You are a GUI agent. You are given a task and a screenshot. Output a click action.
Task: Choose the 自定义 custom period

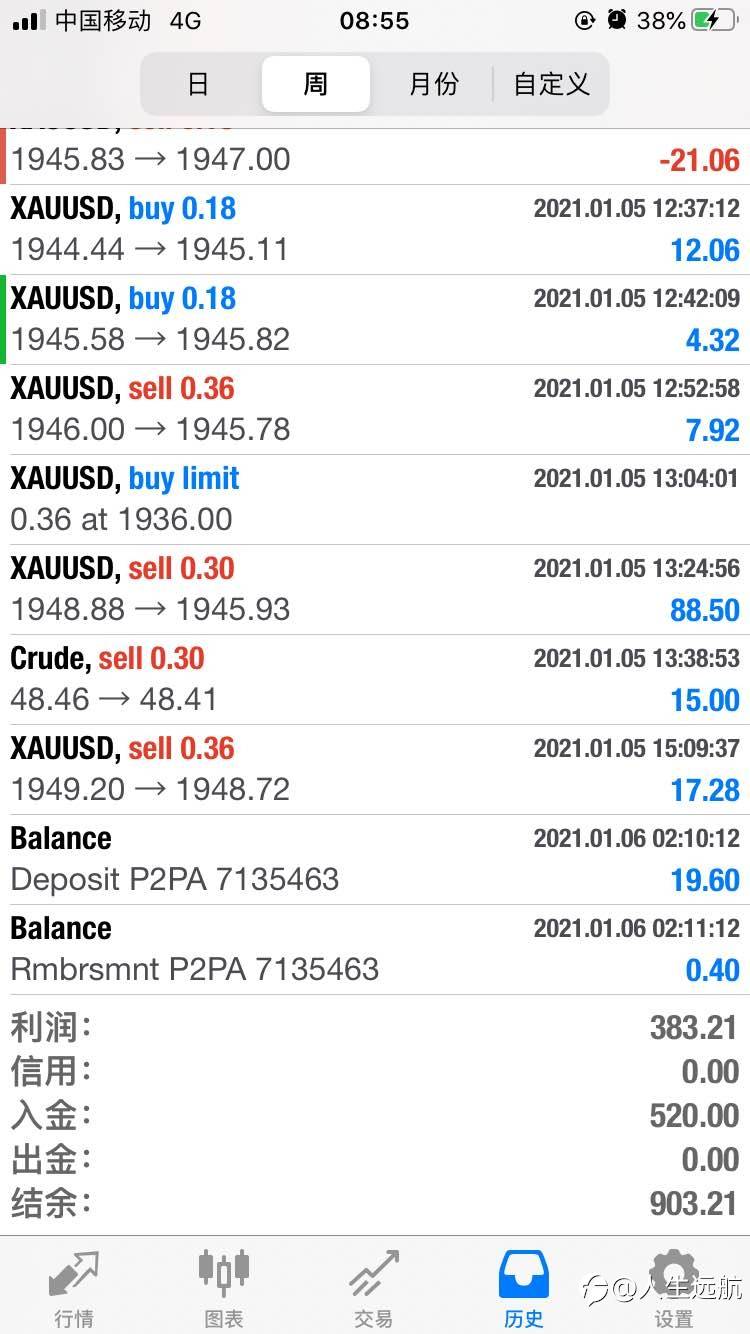coord(551,84)
